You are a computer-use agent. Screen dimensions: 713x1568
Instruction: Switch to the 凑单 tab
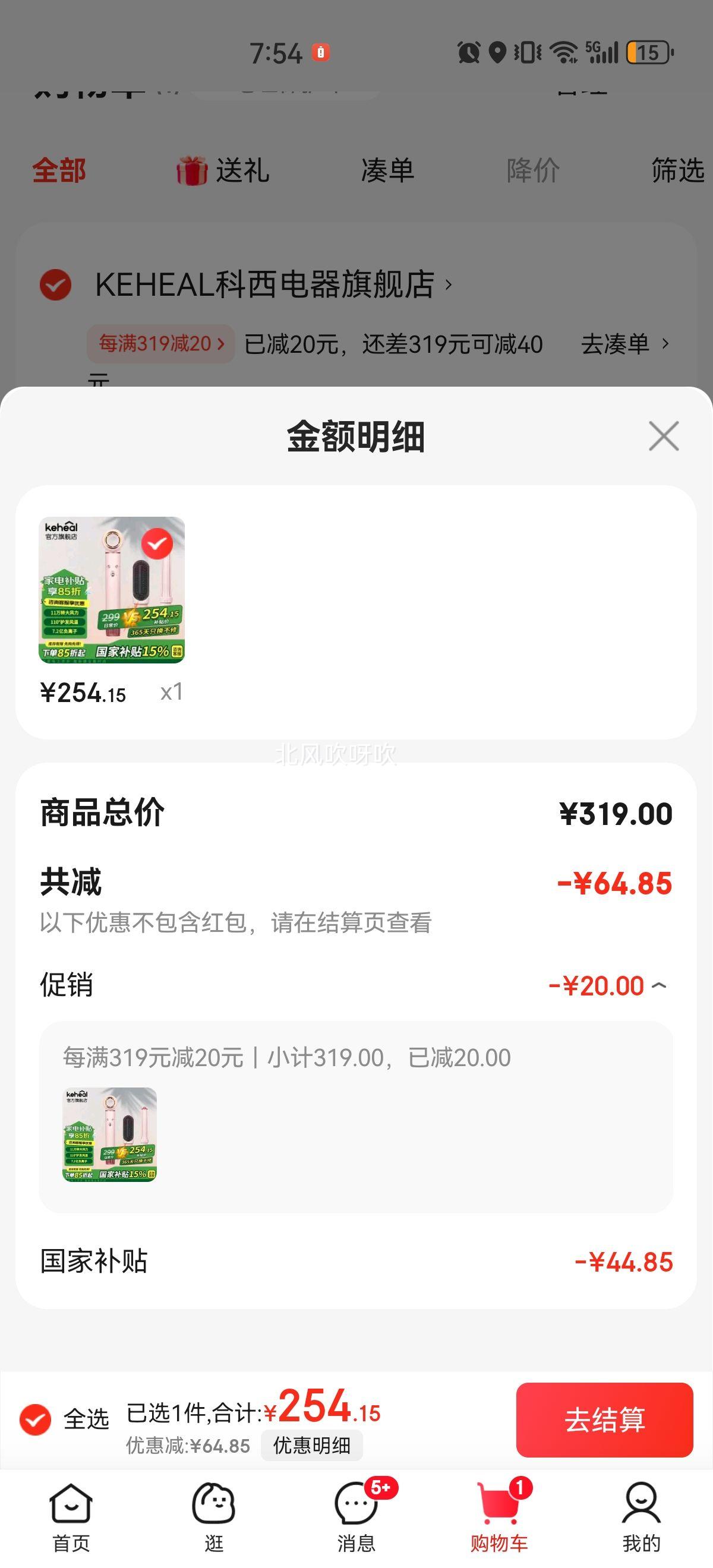point(388,171)
